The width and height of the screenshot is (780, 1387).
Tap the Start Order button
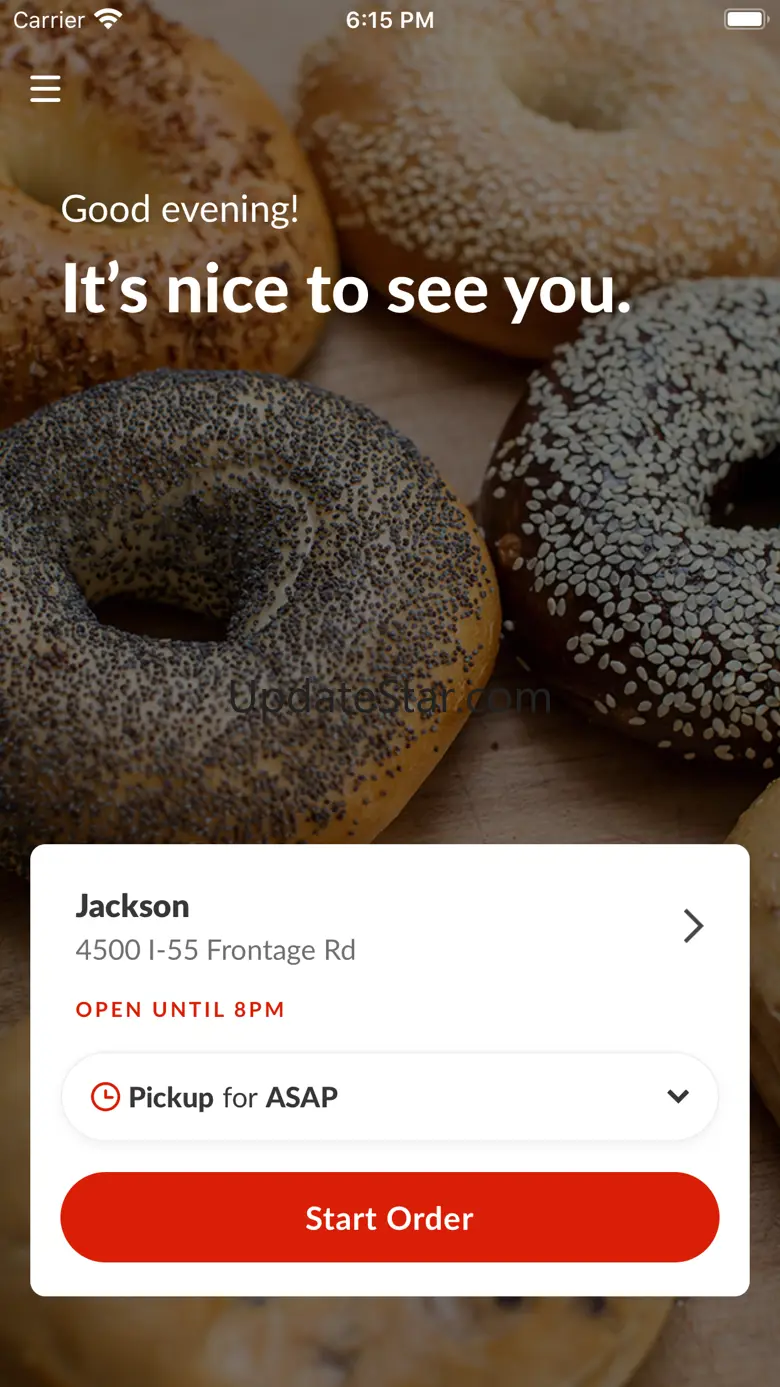coord(389,1217)
